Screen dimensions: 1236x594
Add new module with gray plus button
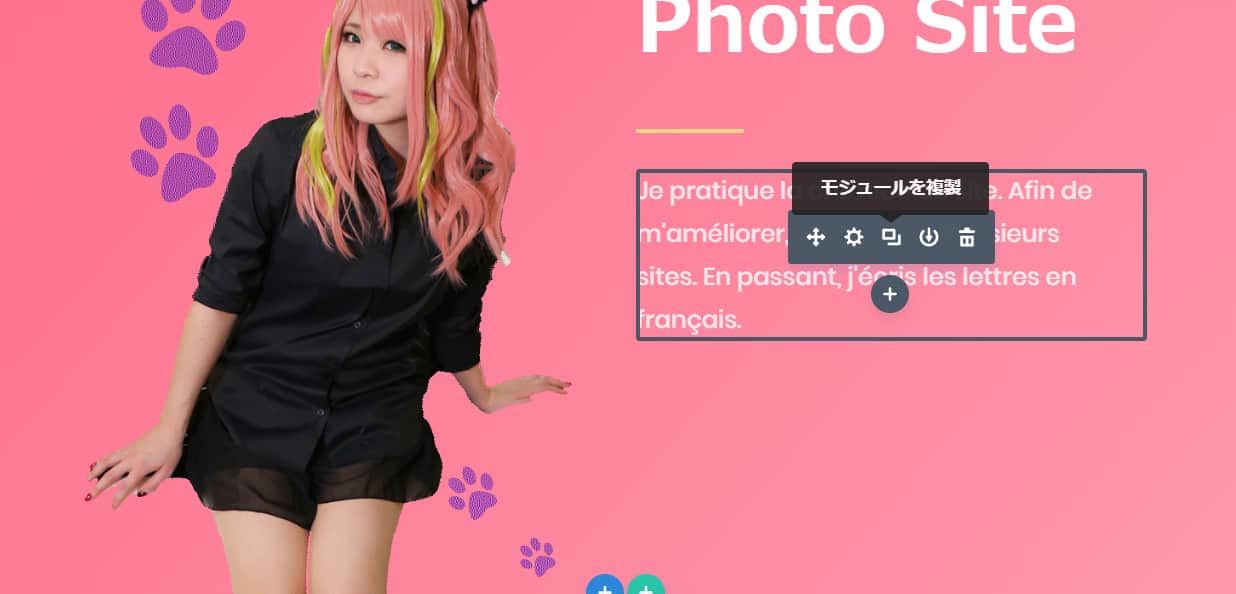click(890, 294)
